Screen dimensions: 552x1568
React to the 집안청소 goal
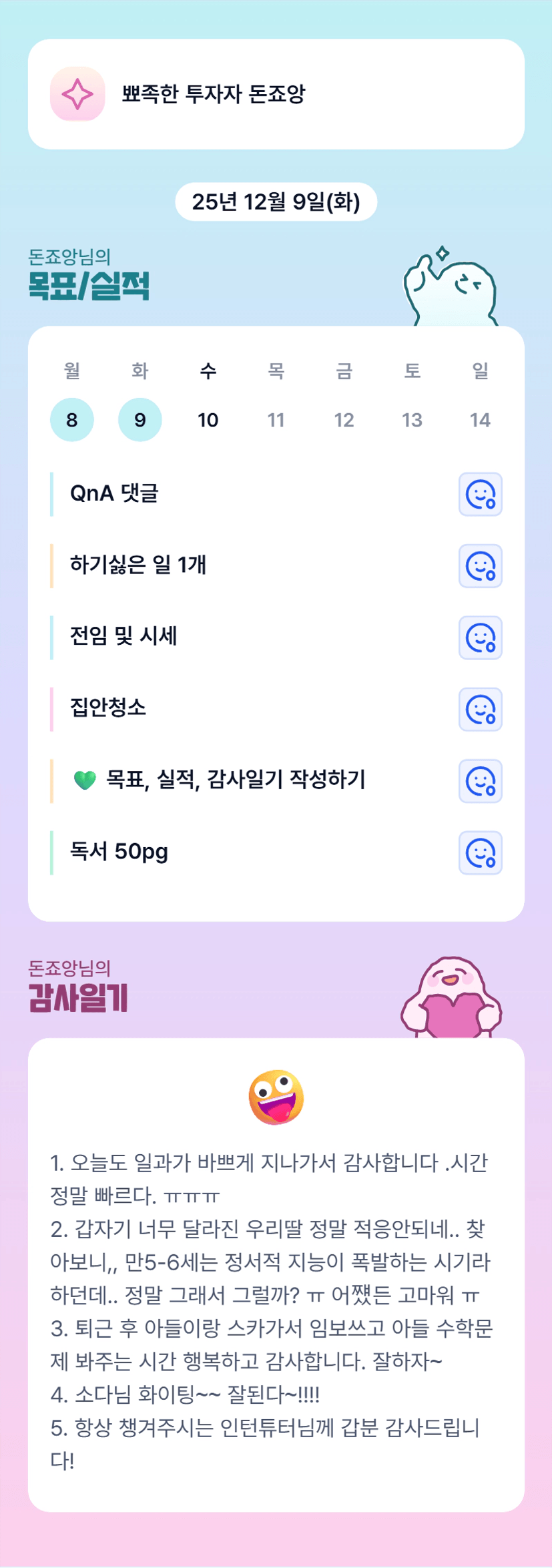(x=480, y=710)
